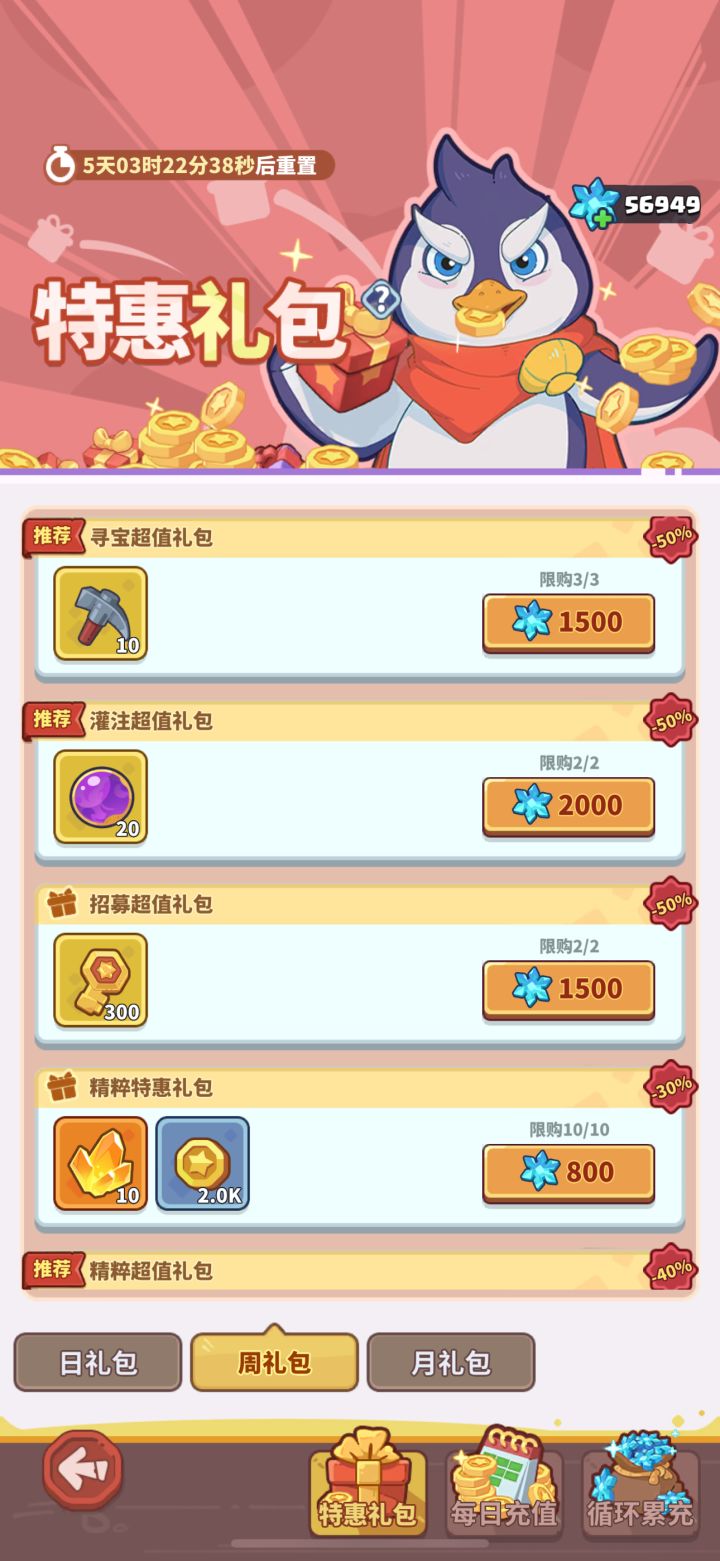The image size is (720, 1561).
Task: Switch to the 日礼包 tab
Action: pyautogui.click(x=97, y=1361)
